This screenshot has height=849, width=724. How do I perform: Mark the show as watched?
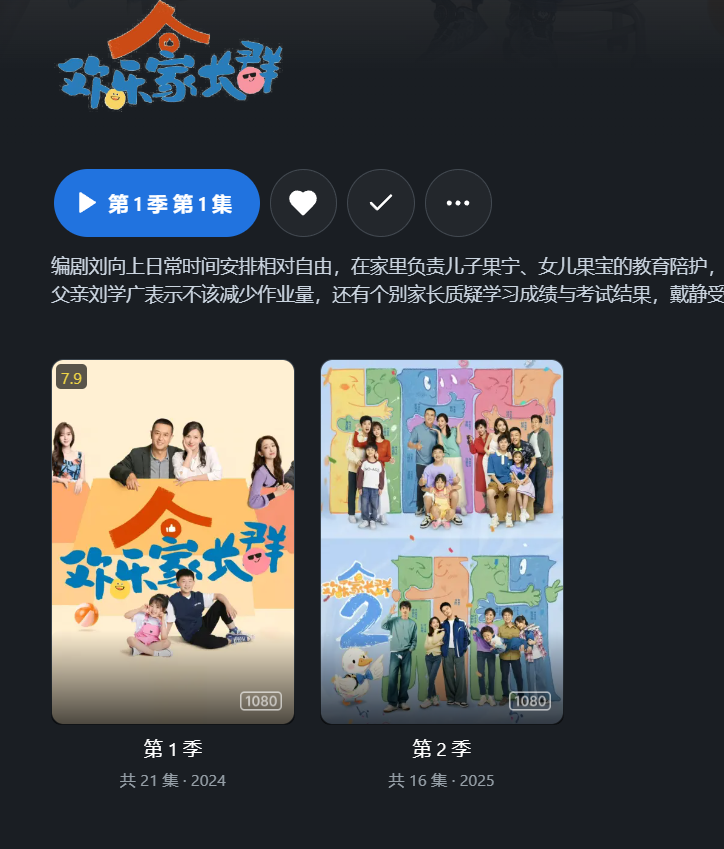pos(380,203)
